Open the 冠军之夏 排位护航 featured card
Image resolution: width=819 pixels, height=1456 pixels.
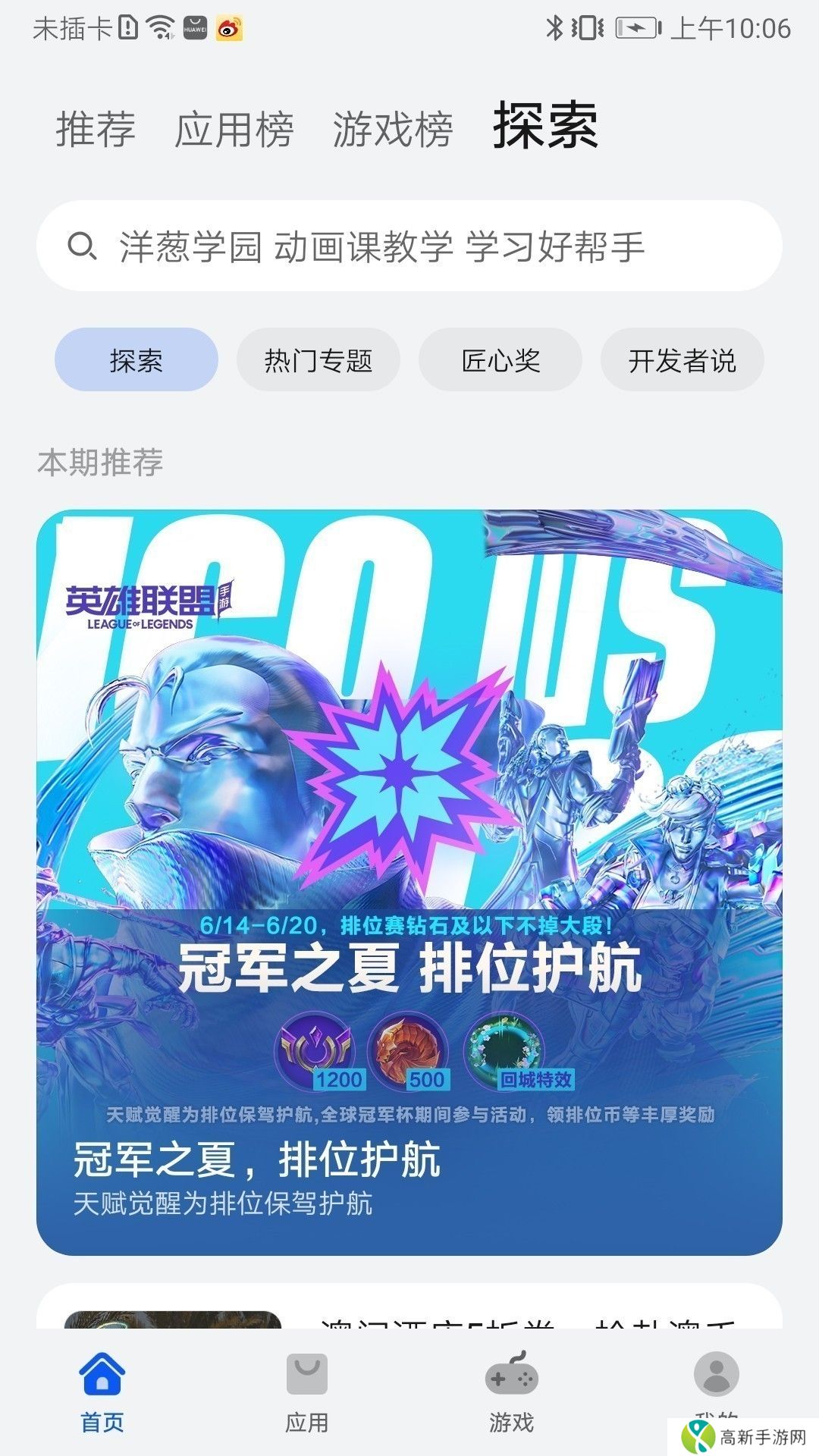409,880
